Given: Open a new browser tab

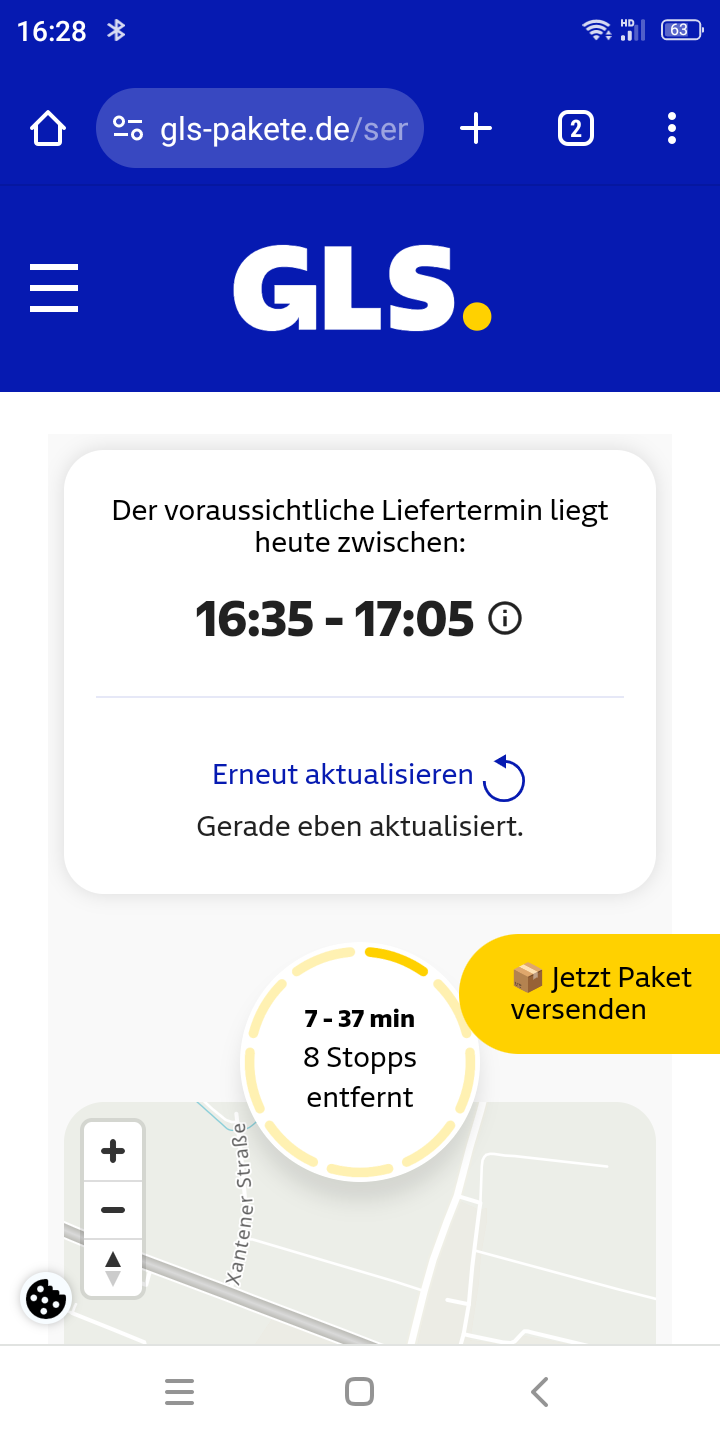Looking at the screenshot, I should coord(476,128).
